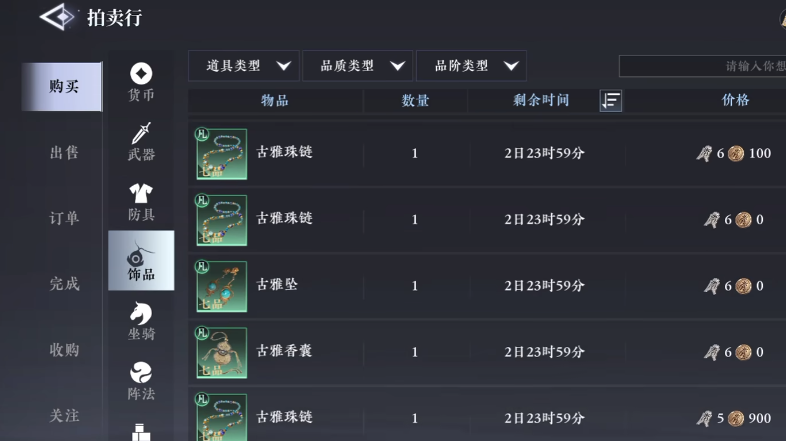The width and height of the screenshot is (786, 441).
Task: Select the 货币 category
Action: [x=141, y=82]
